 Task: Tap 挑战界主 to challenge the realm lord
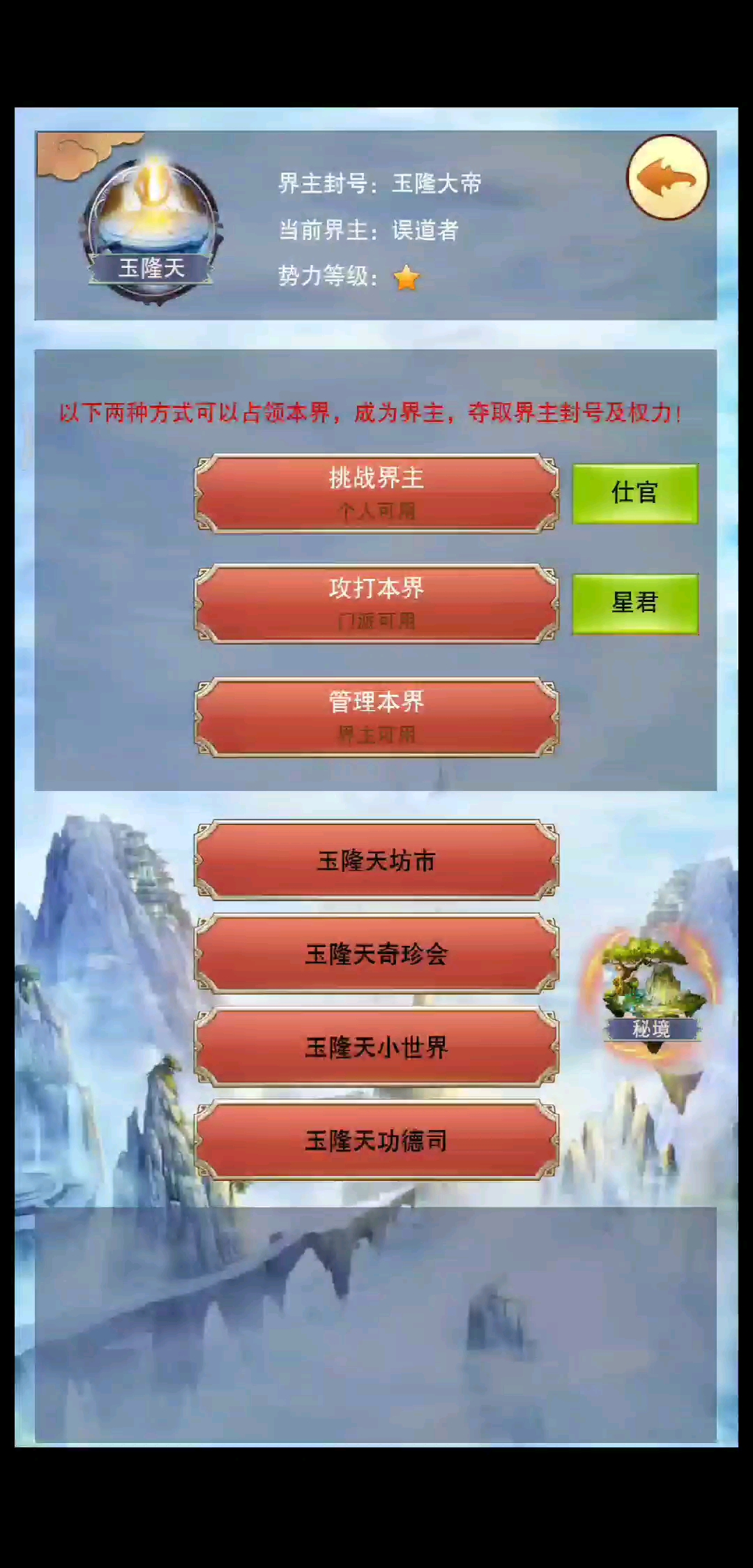point(376,493)
